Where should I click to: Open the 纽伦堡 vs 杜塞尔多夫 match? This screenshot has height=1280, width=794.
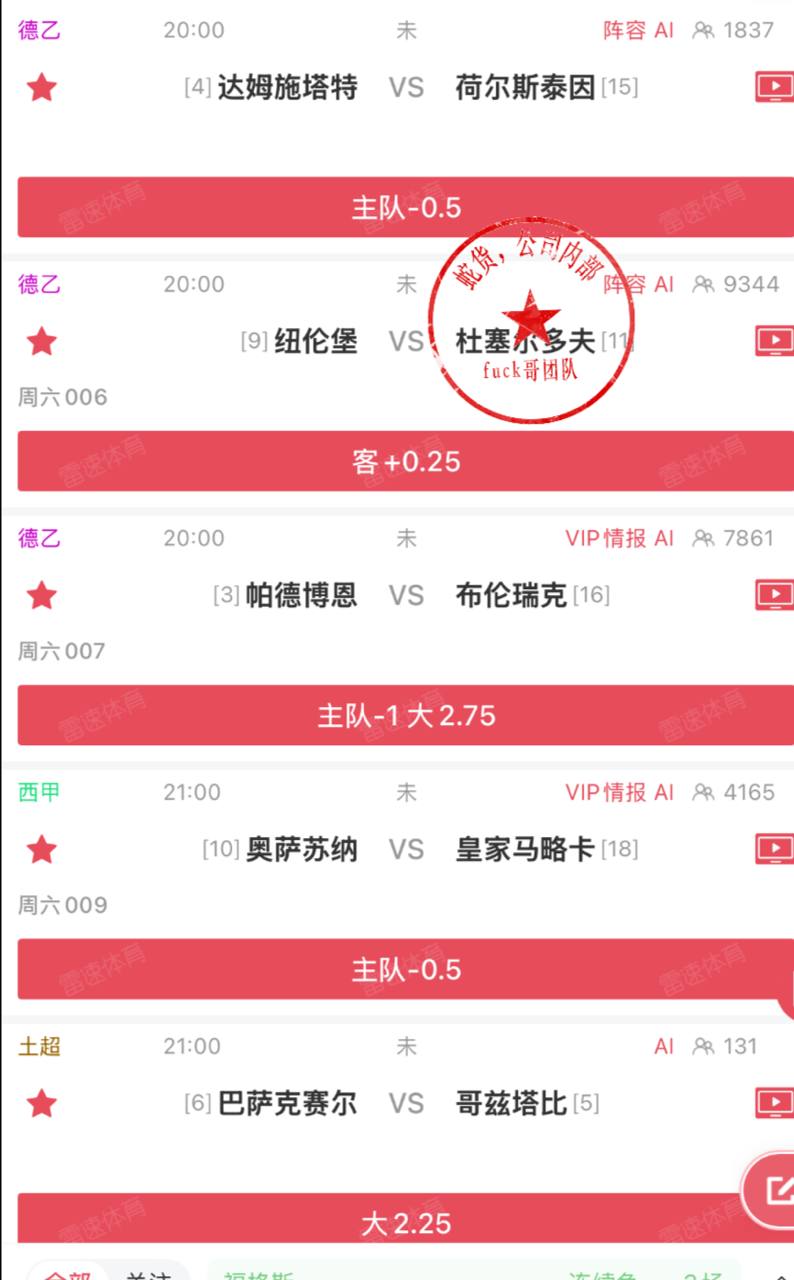pos(406,342)
